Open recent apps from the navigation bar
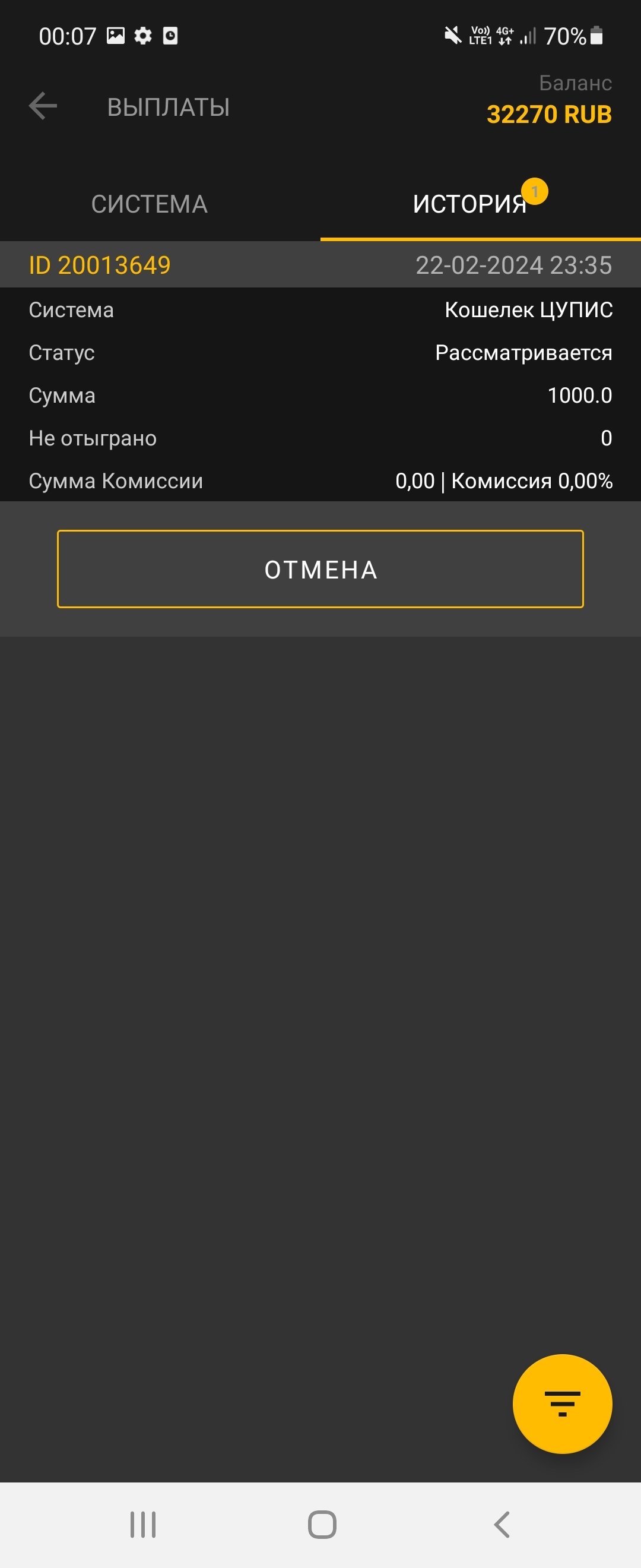The height and width of the screenshot is (1568, 641). click(143, 1525)
